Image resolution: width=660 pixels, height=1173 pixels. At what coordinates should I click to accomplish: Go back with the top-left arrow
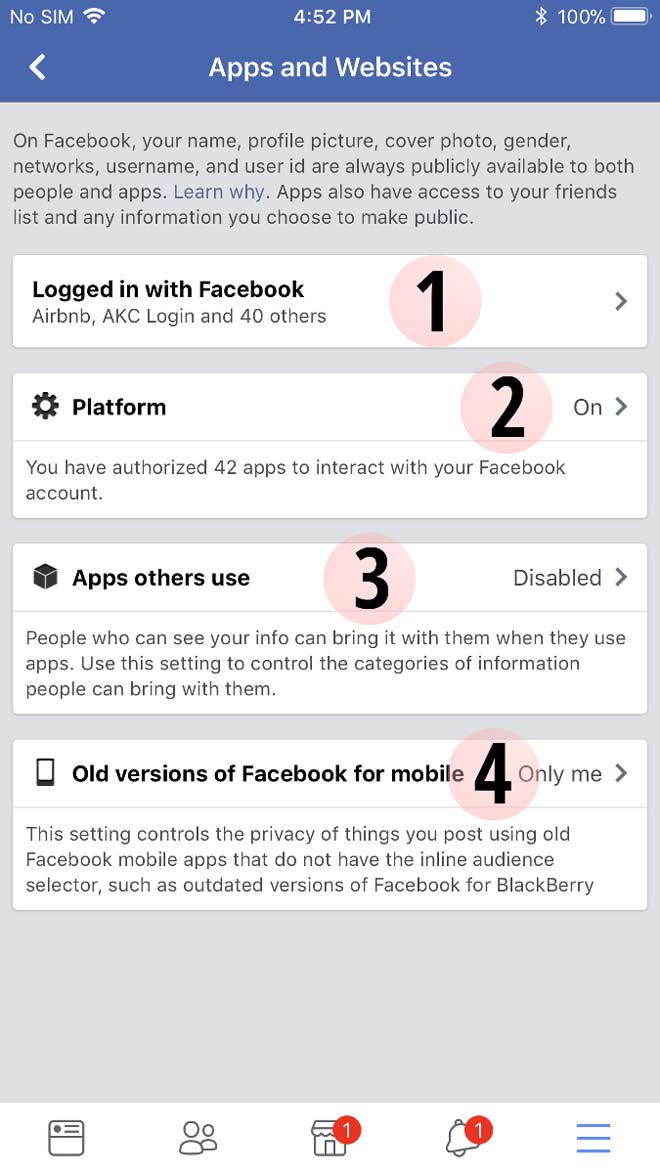click(38, 67)
